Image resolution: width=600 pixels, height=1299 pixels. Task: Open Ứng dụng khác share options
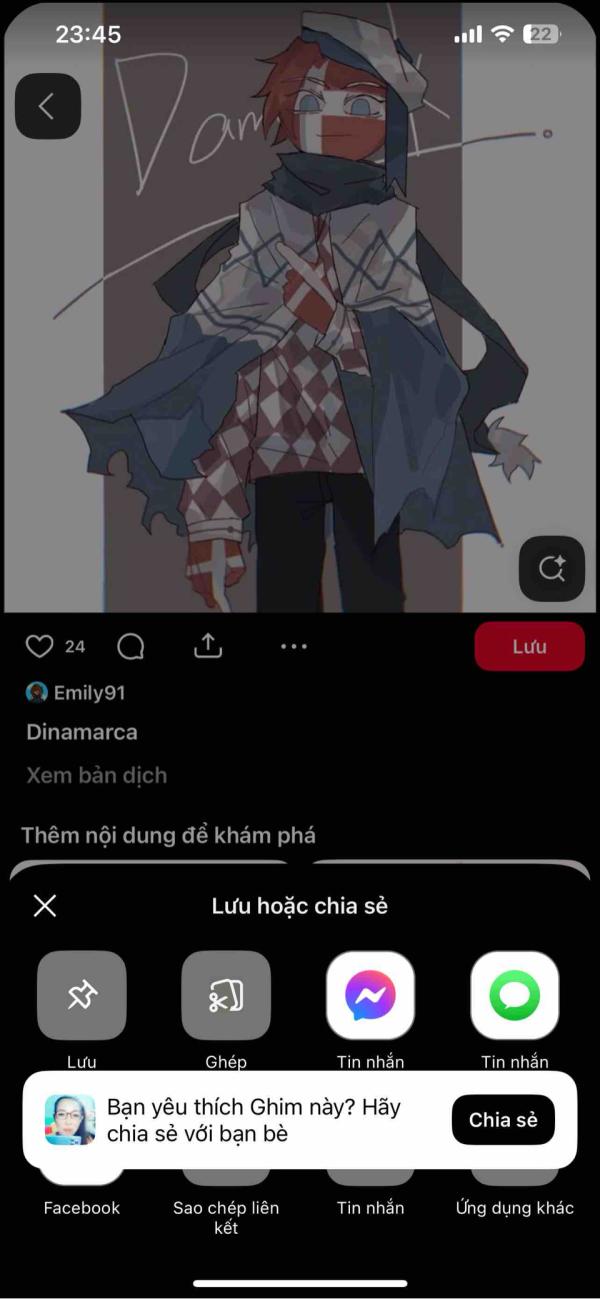514,1207
